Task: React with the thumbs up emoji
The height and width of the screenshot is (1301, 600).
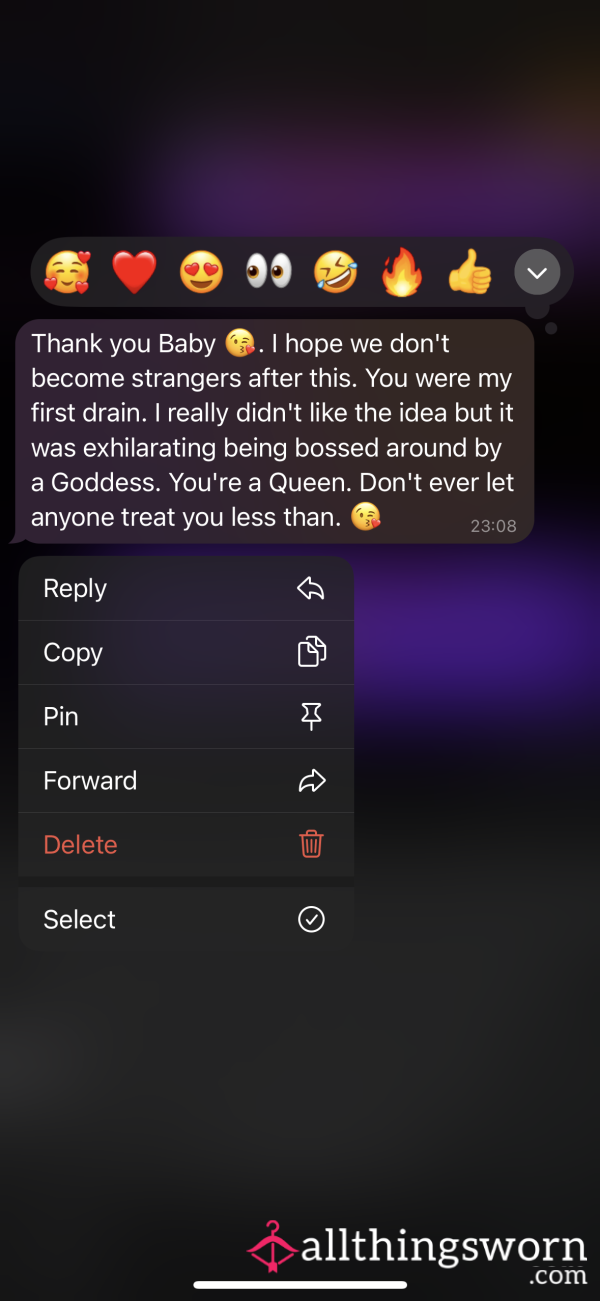Action: (469, 272)
